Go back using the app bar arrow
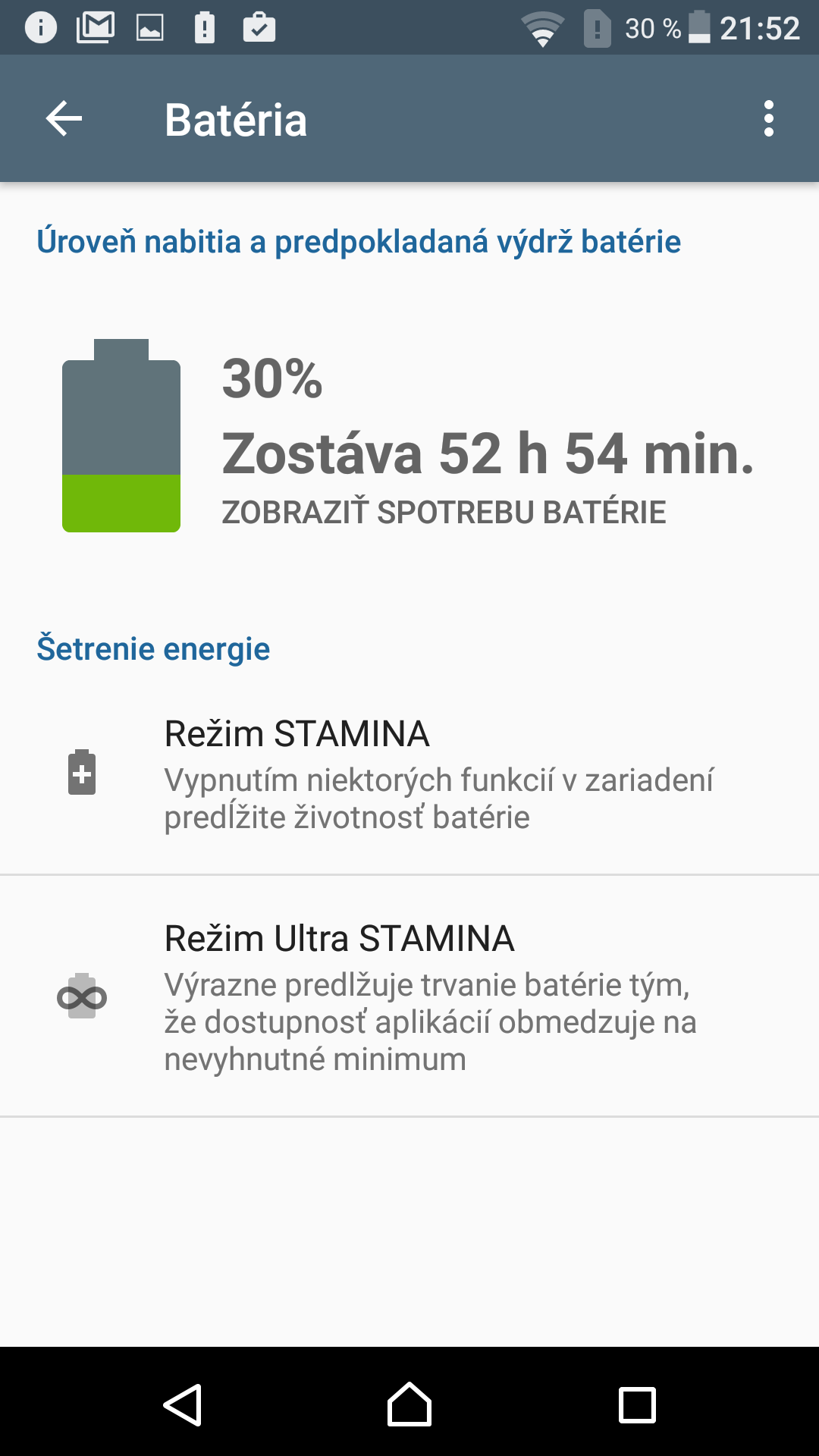819x1456 pixels. (x=64, y=119)
